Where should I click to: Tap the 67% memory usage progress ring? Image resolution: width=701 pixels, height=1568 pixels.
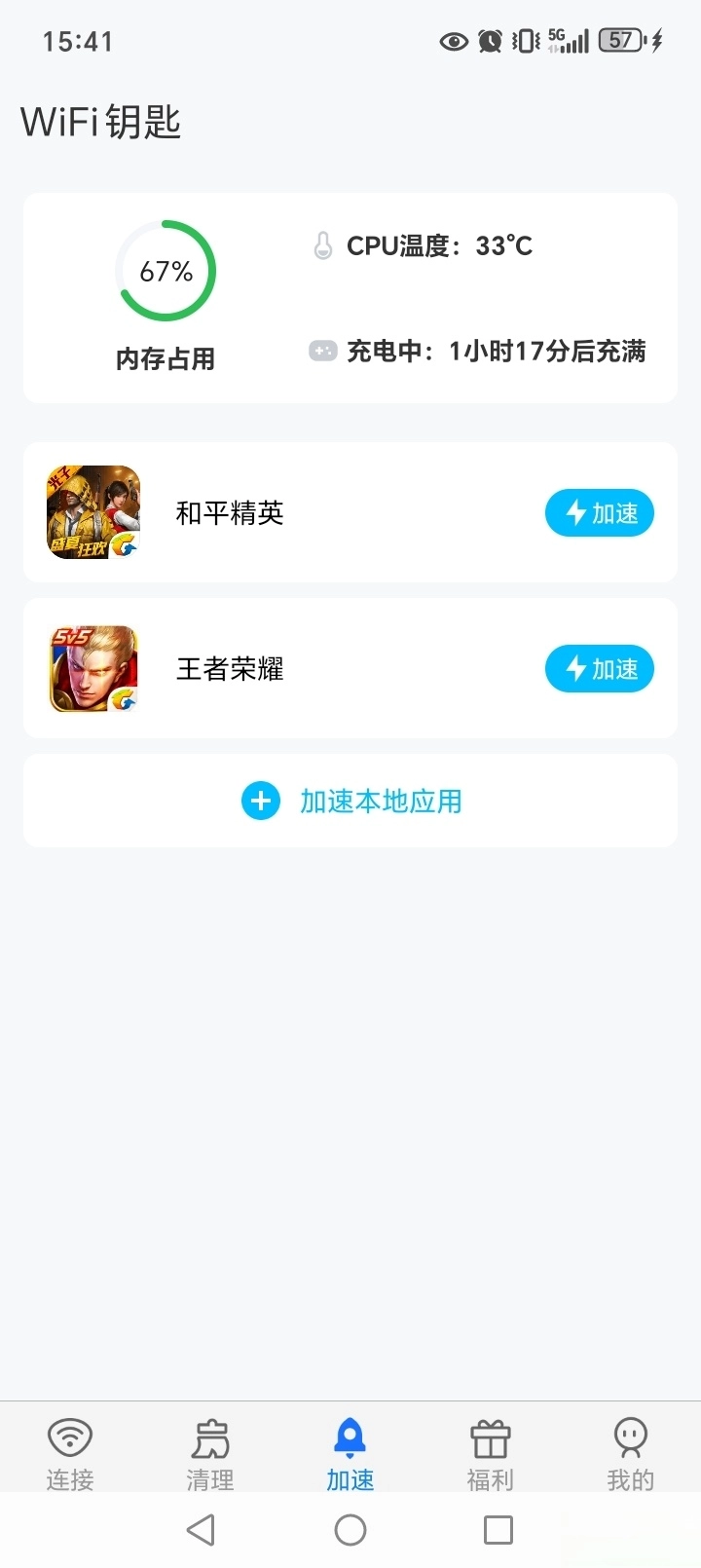(x=165, y=269)
